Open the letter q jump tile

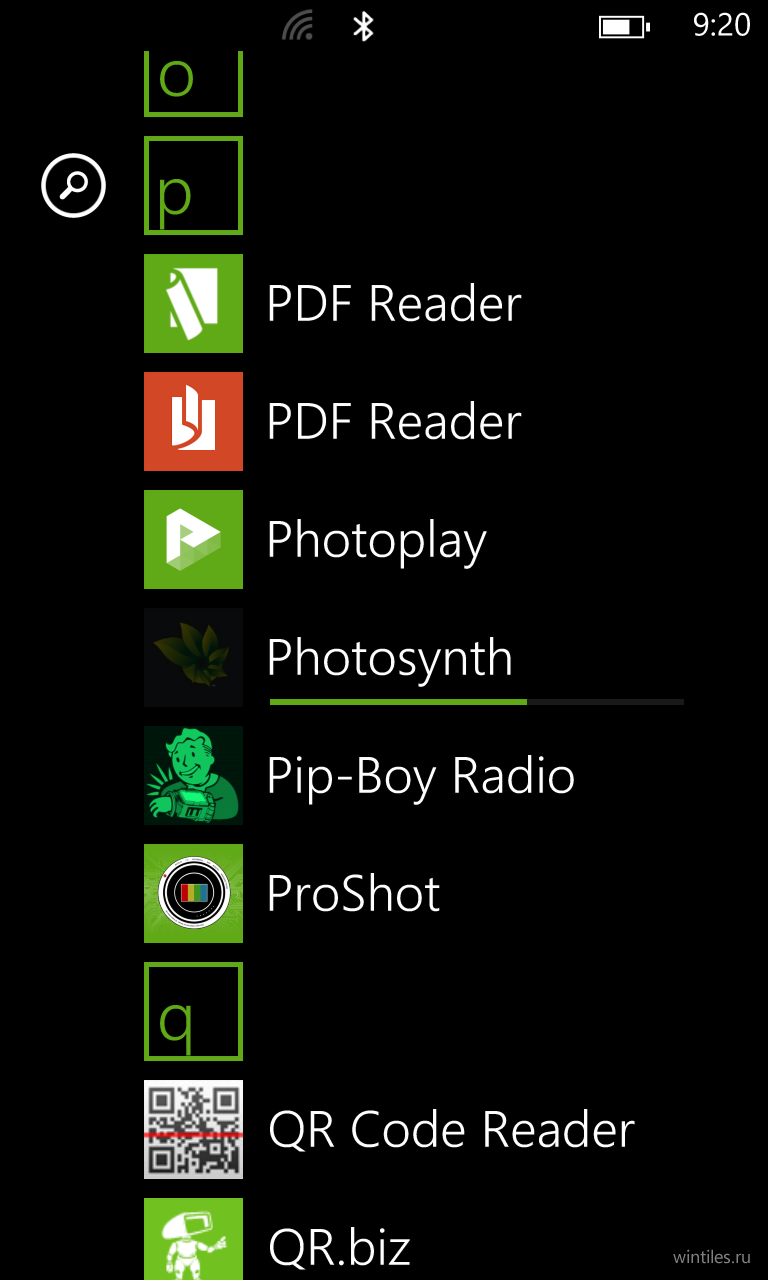click(x=193, y=1011)
